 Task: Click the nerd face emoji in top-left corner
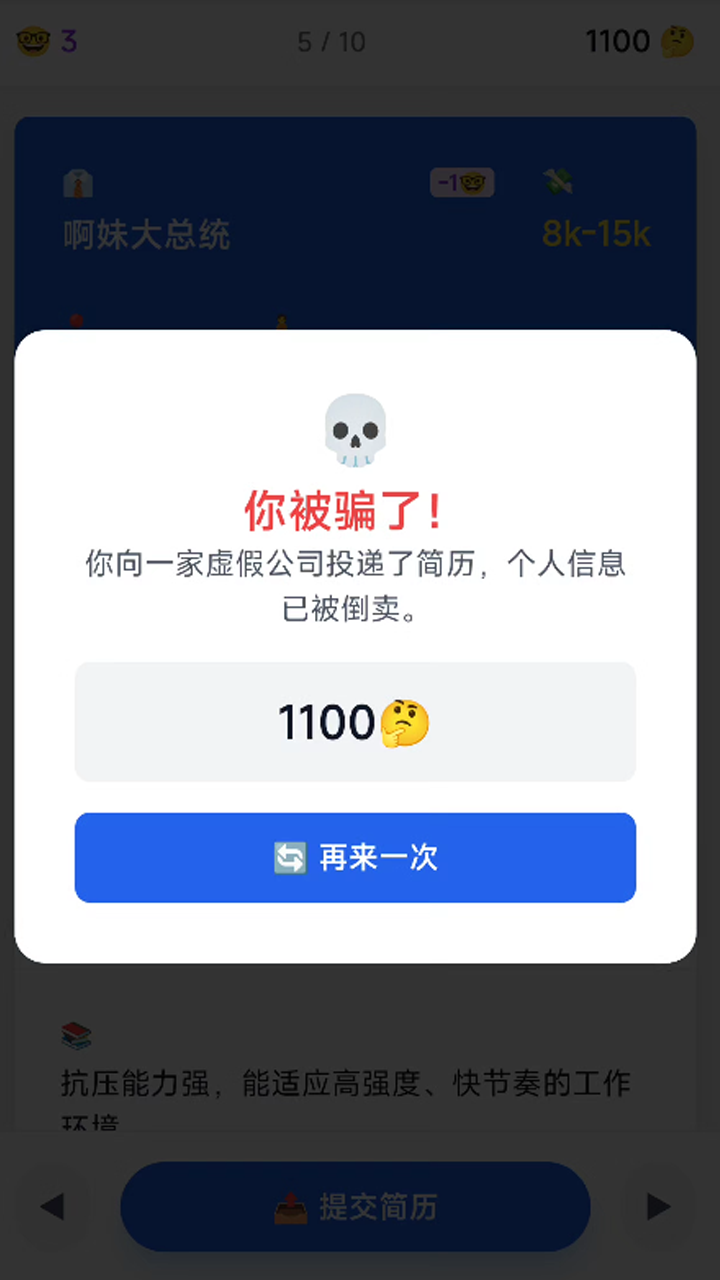[33, 41]
